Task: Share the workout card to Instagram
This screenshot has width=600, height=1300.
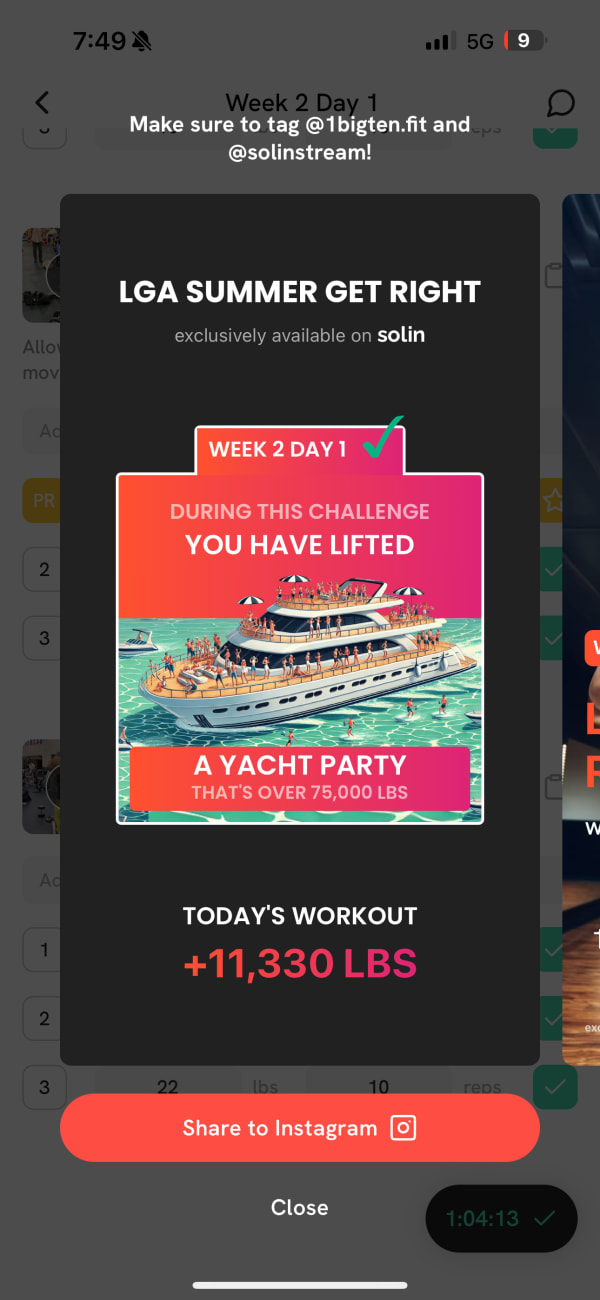Action: (x=300, y=1128)
